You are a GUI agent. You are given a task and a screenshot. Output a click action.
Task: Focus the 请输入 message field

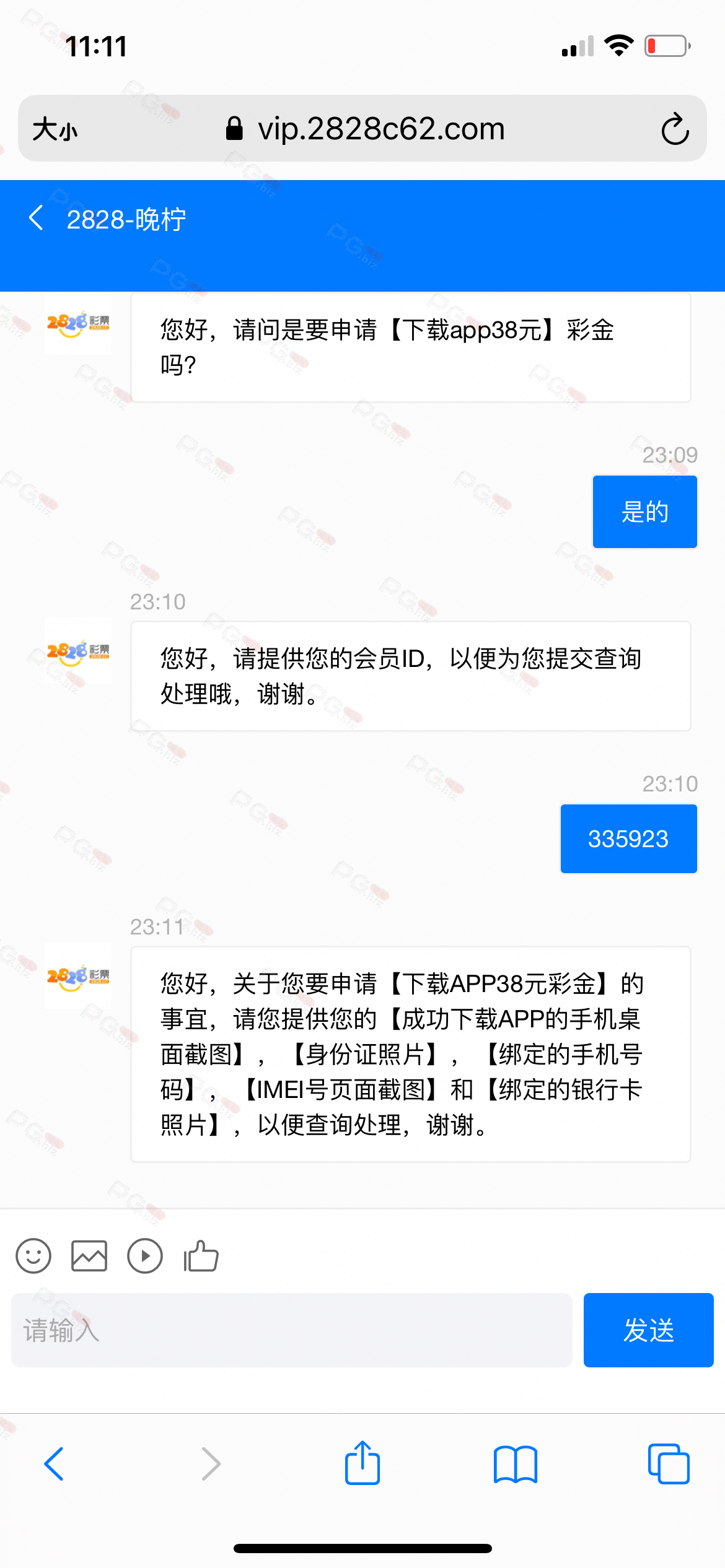291,1330
